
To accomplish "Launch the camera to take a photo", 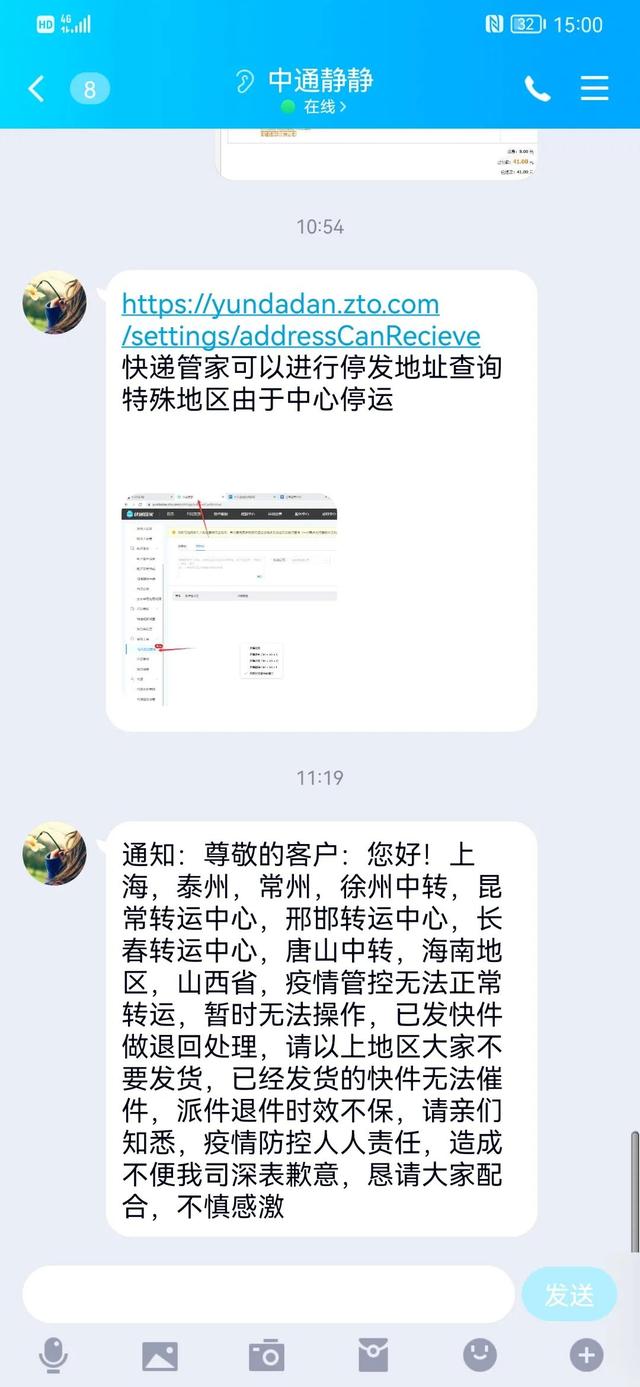I will [266, 1356].
